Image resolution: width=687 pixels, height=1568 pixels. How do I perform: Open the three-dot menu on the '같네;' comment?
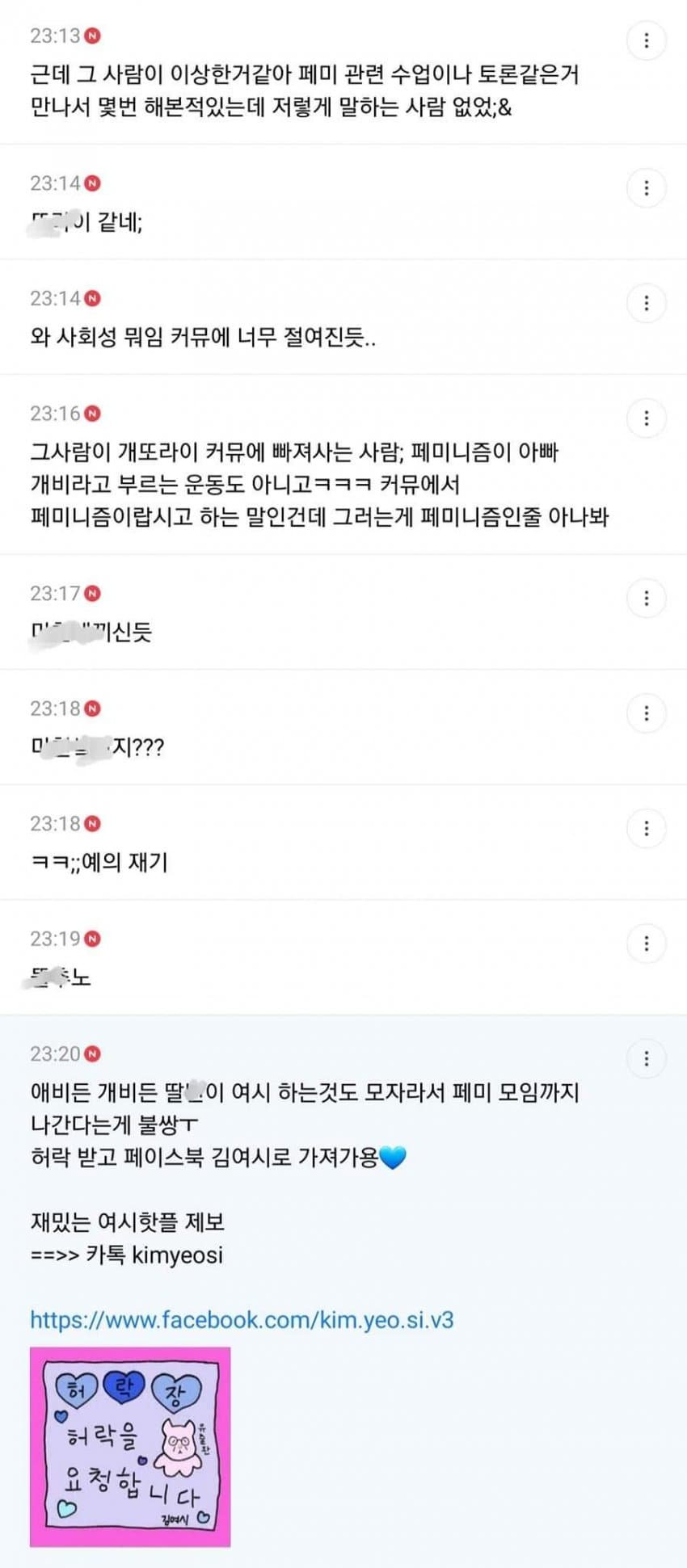click(646, 188)
